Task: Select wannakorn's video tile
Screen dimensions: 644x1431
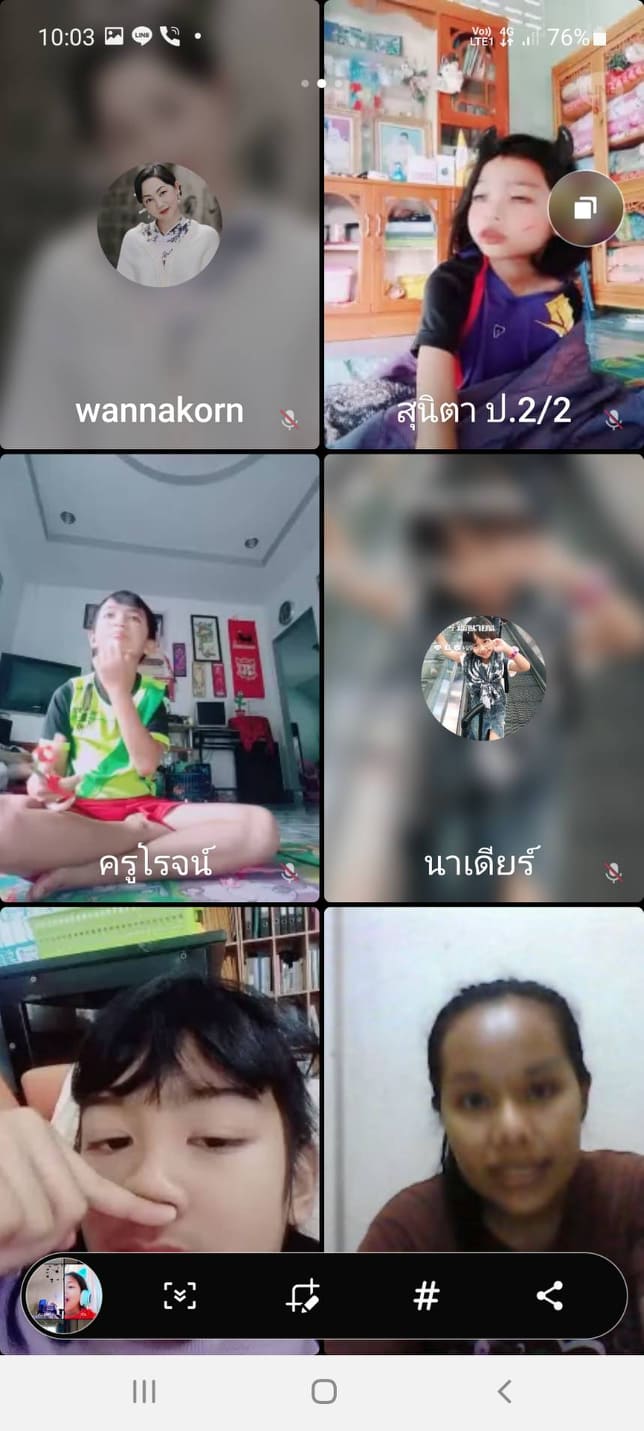Action: (160, 300)
